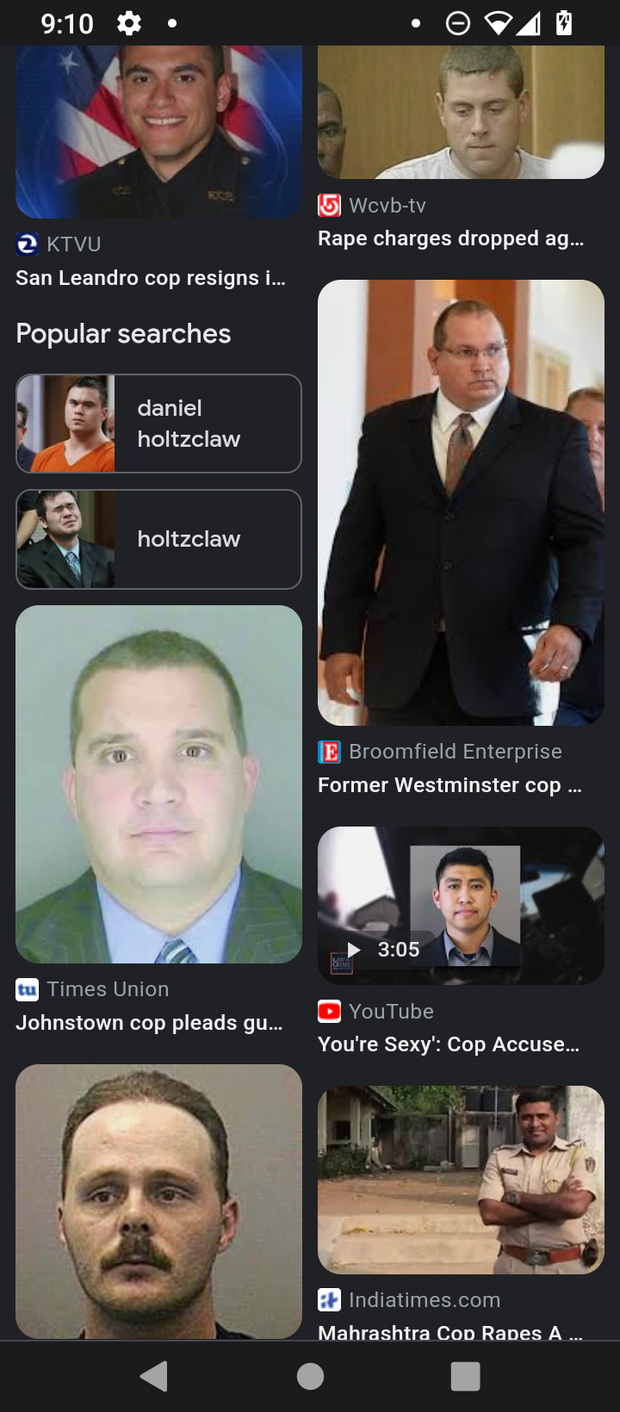
Task: Open the Broomfield Enterprise Westminster cop result
Action: coord(460,503)
